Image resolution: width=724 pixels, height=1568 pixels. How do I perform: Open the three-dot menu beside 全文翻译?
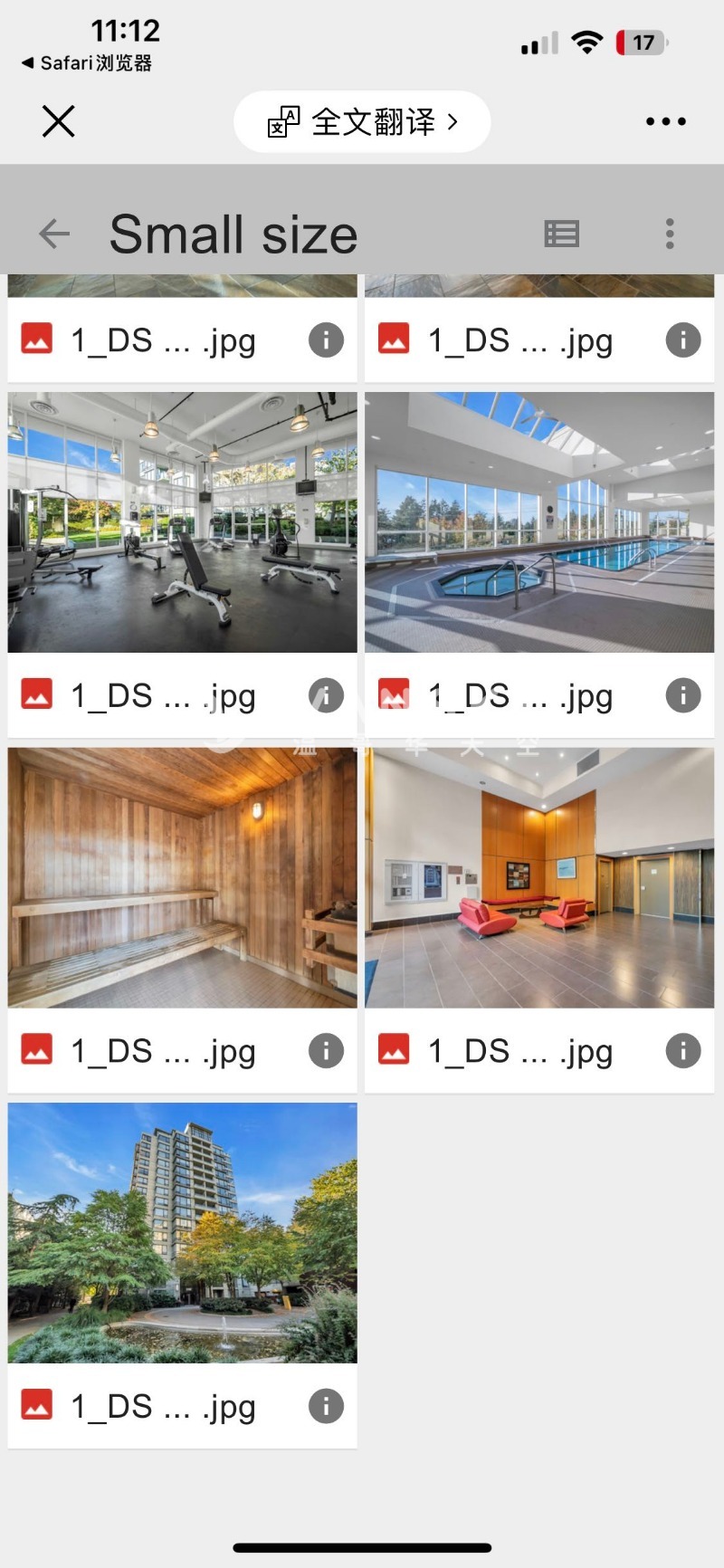(666, 121)
